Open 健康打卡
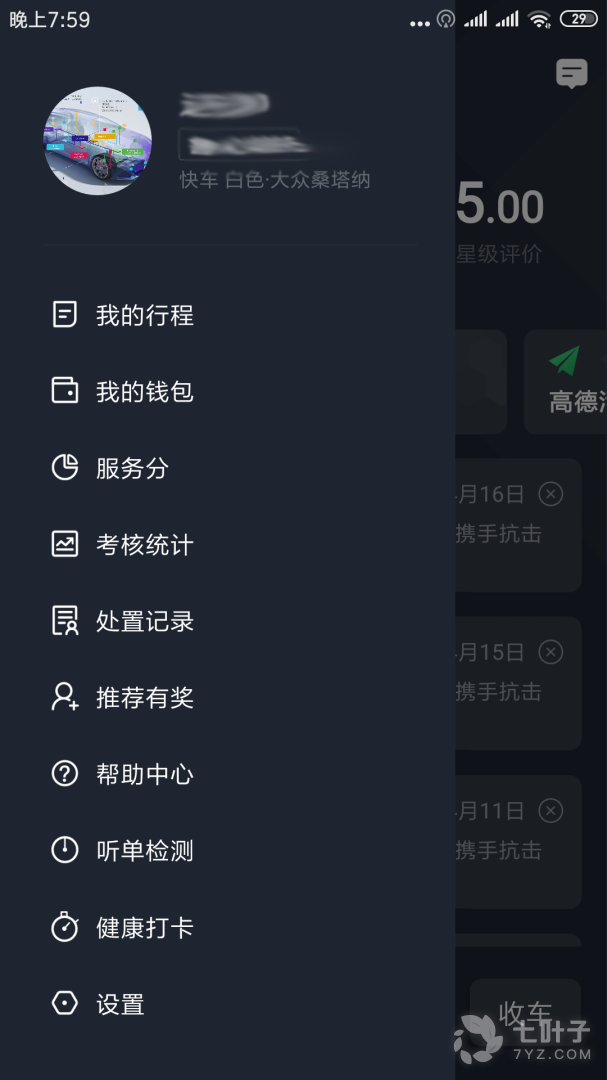The image size is (607, 1080). 227,927
